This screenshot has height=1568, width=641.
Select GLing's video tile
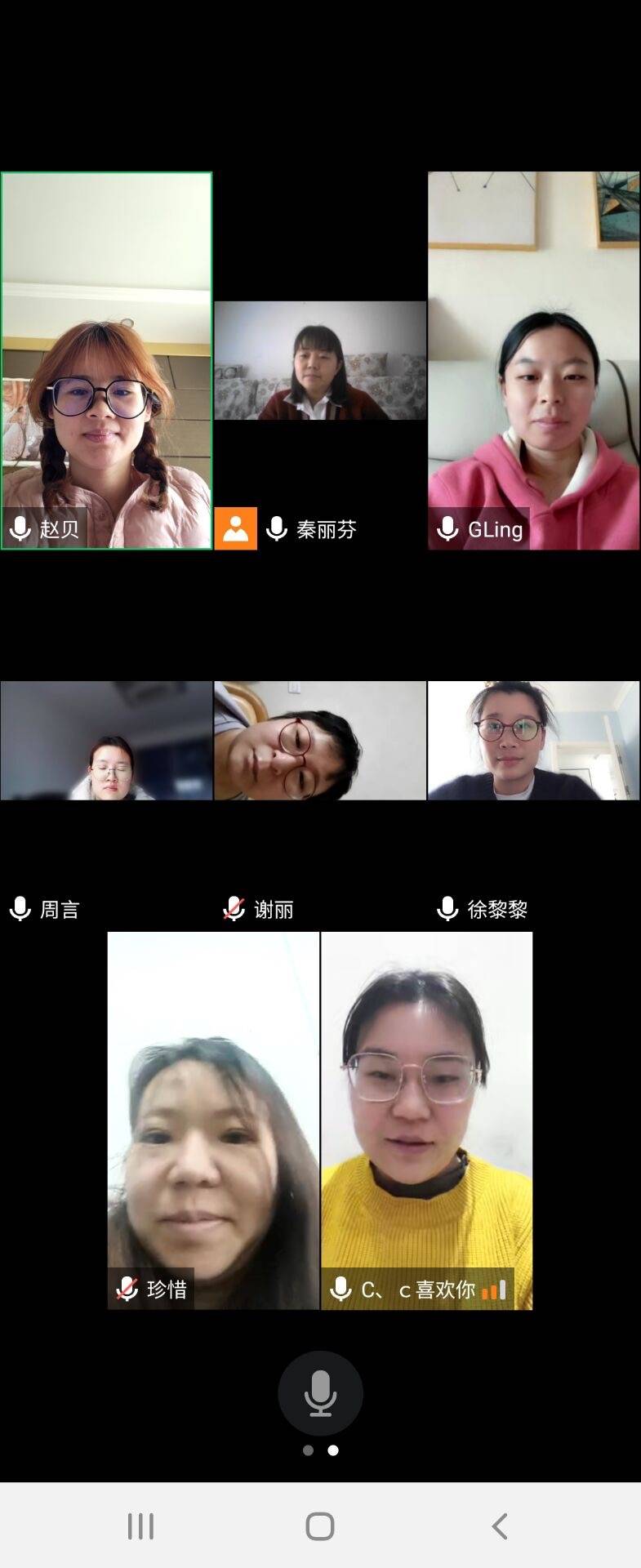534,359
